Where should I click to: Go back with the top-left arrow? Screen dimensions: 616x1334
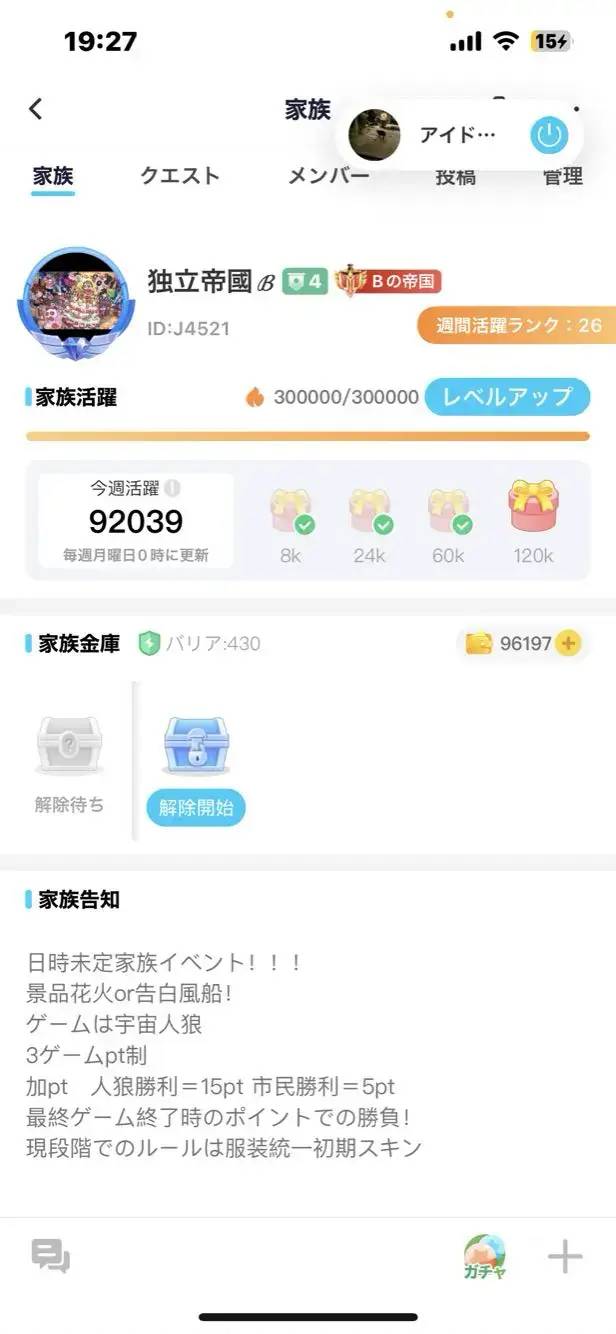tap(36, 109)
